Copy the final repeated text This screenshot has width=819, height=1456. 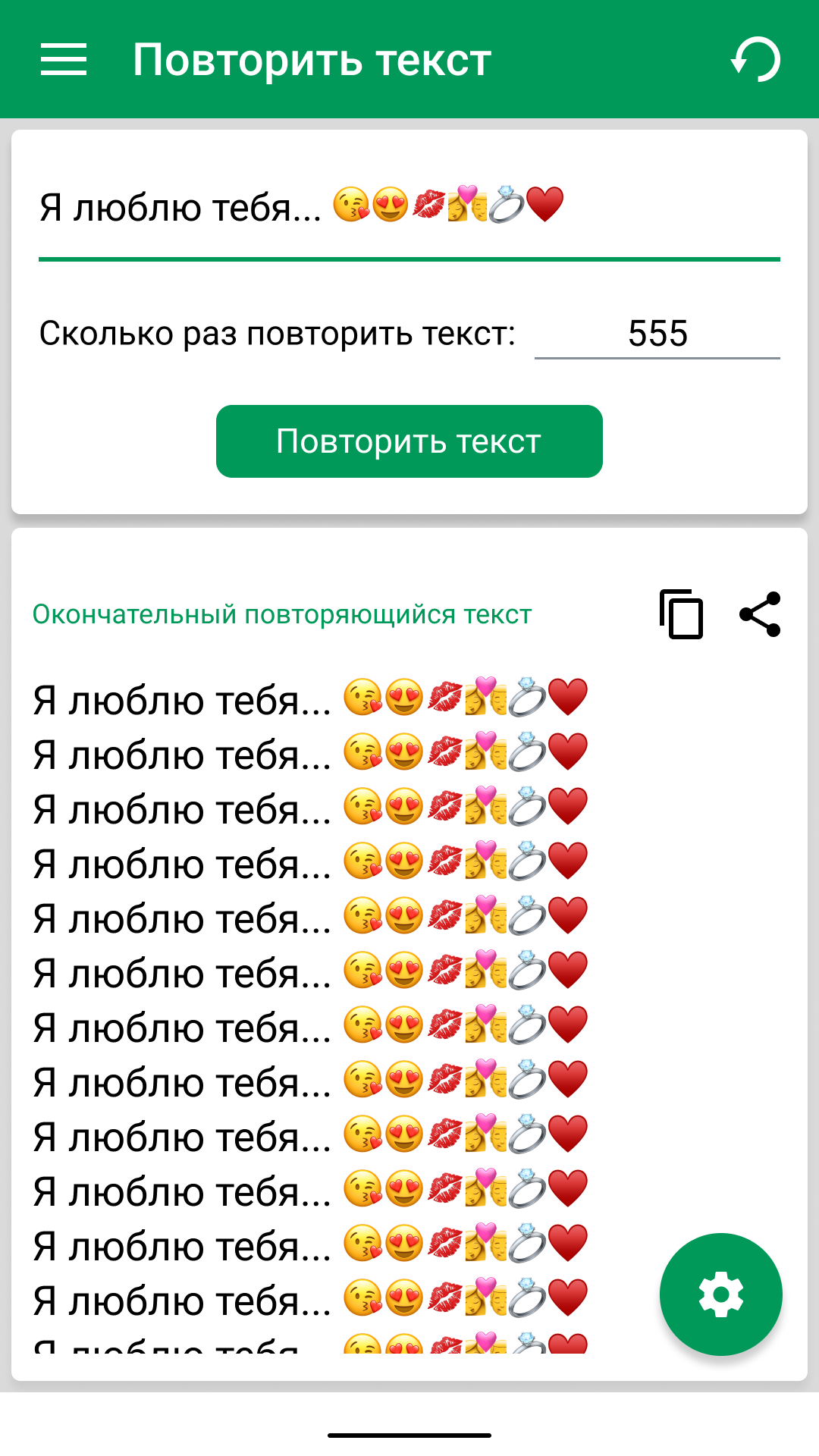coord(681,613)
